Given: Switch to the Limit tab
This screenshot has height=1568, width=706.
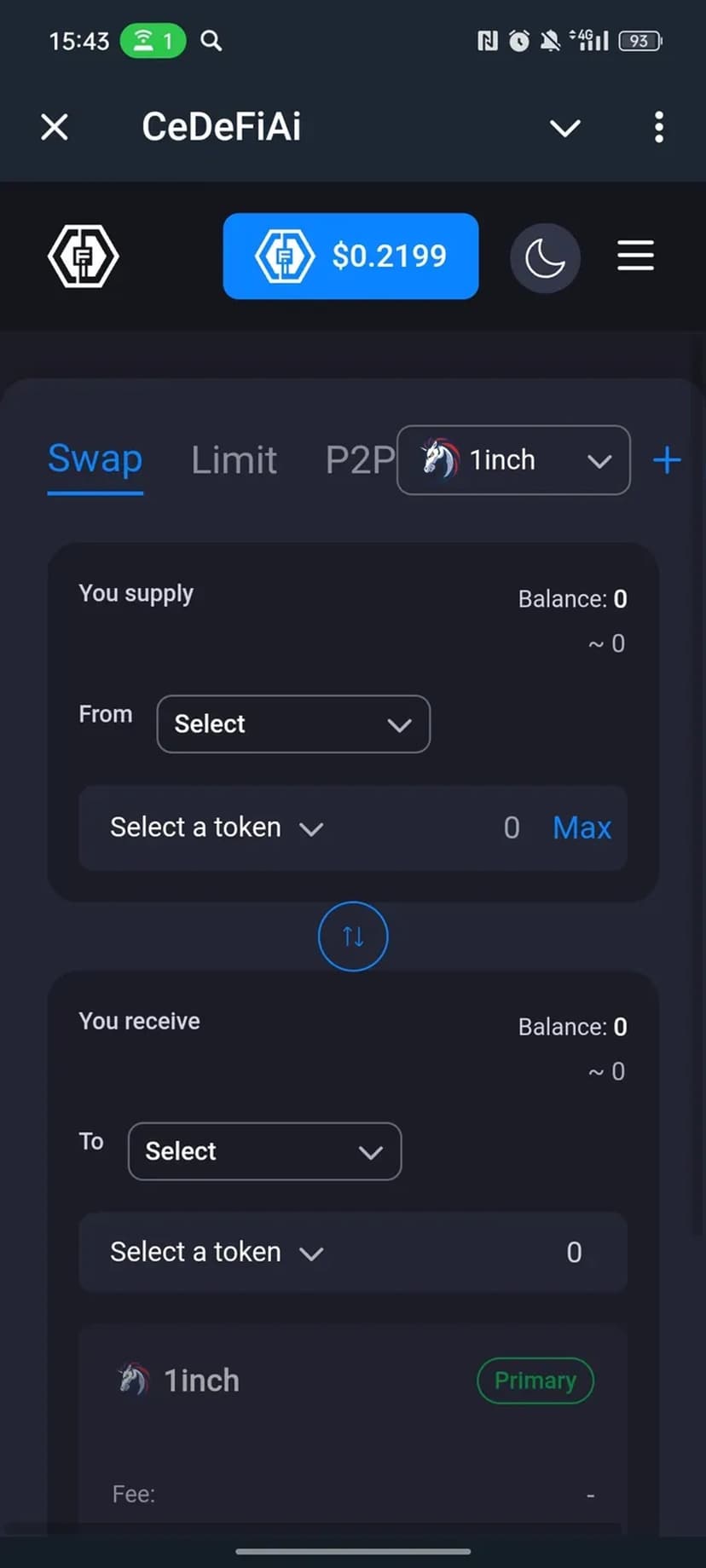Looking at the screenshot, I should coord(234,460).
